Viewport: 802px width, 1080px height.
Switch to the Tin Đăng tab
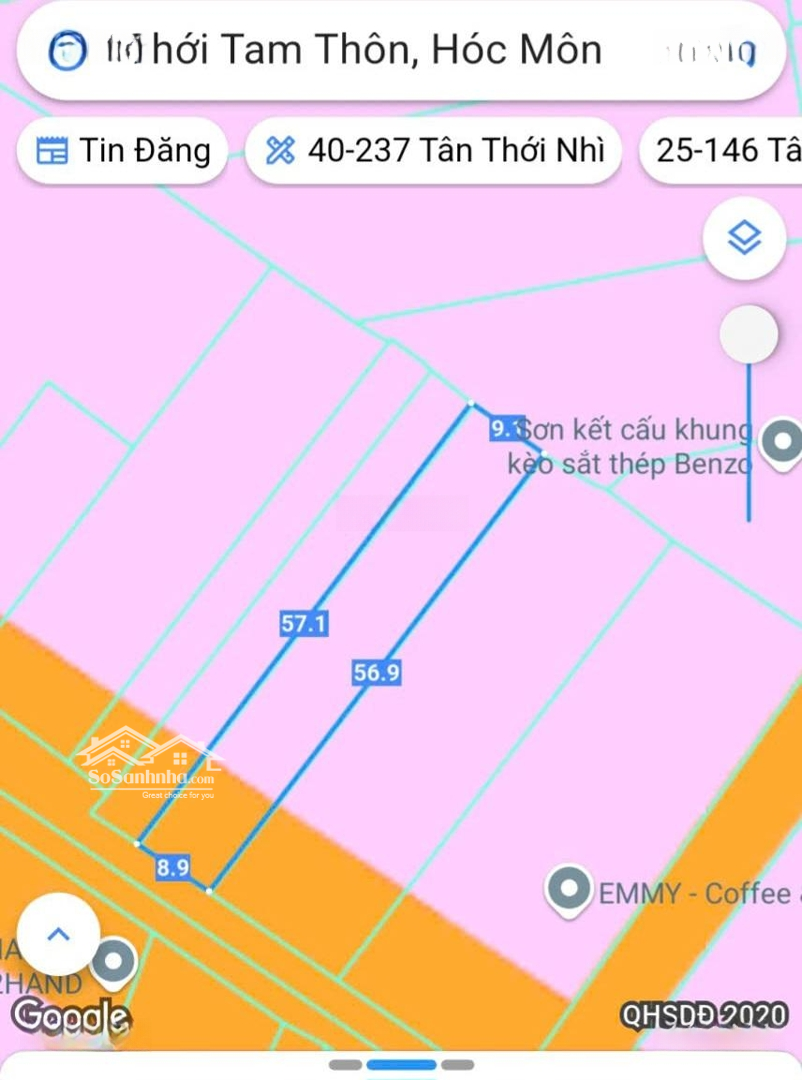point(121,151)
